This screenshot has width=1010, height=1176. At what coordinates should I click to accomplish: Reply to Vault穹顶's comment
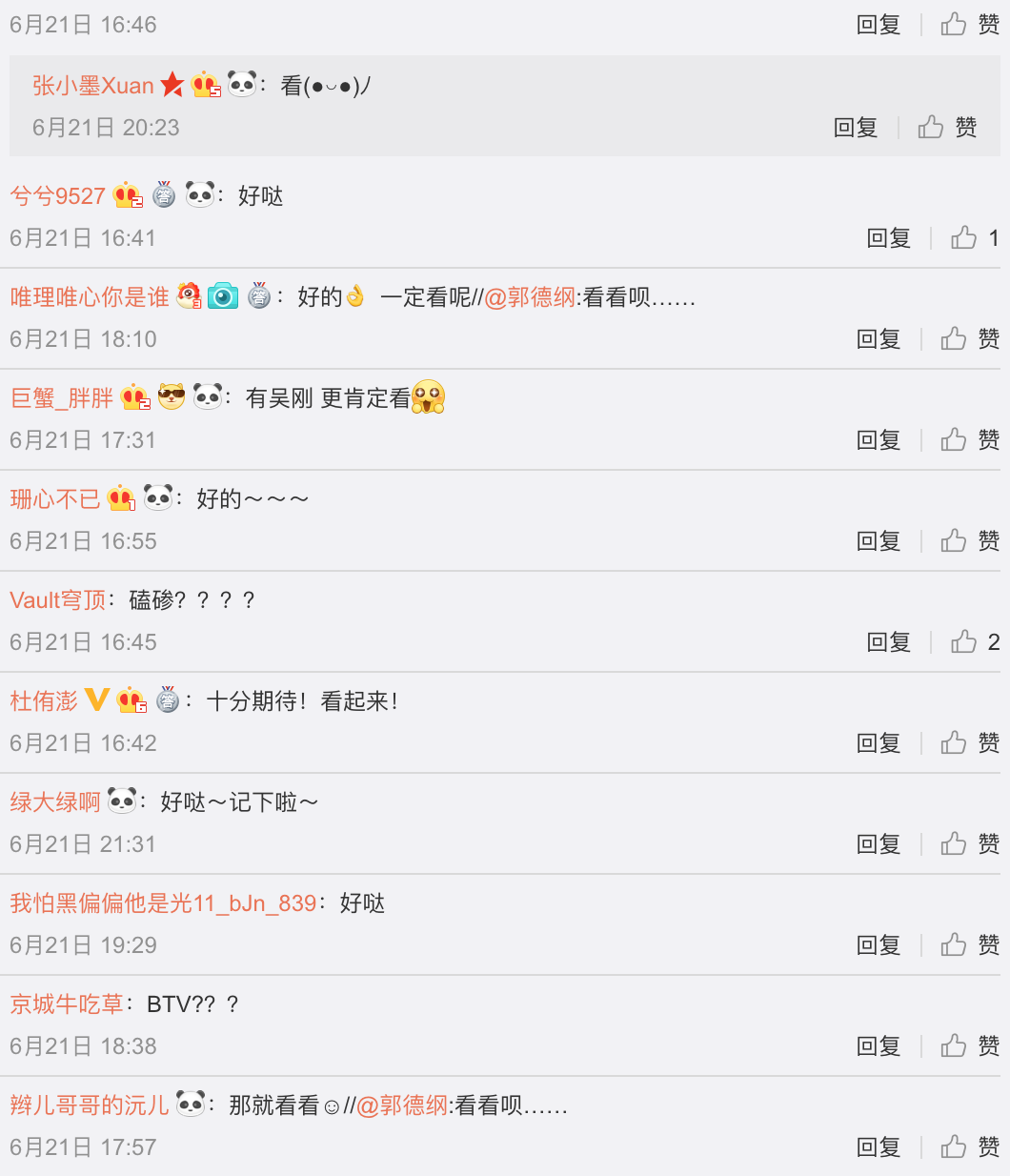point(888,642)
